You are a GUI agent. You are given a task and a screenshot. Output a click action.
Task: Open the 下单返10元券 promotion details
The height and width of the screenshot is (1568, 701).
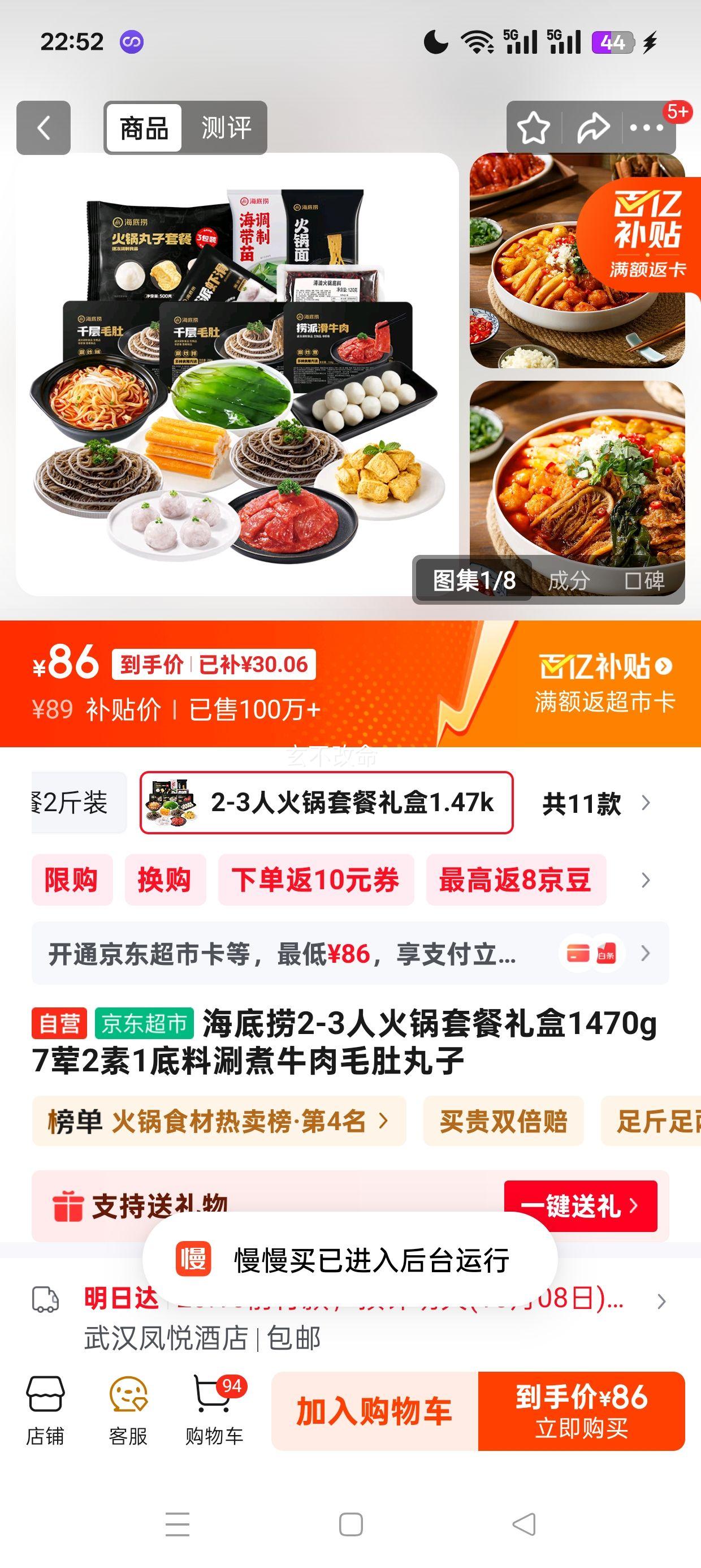pos(315,880)
